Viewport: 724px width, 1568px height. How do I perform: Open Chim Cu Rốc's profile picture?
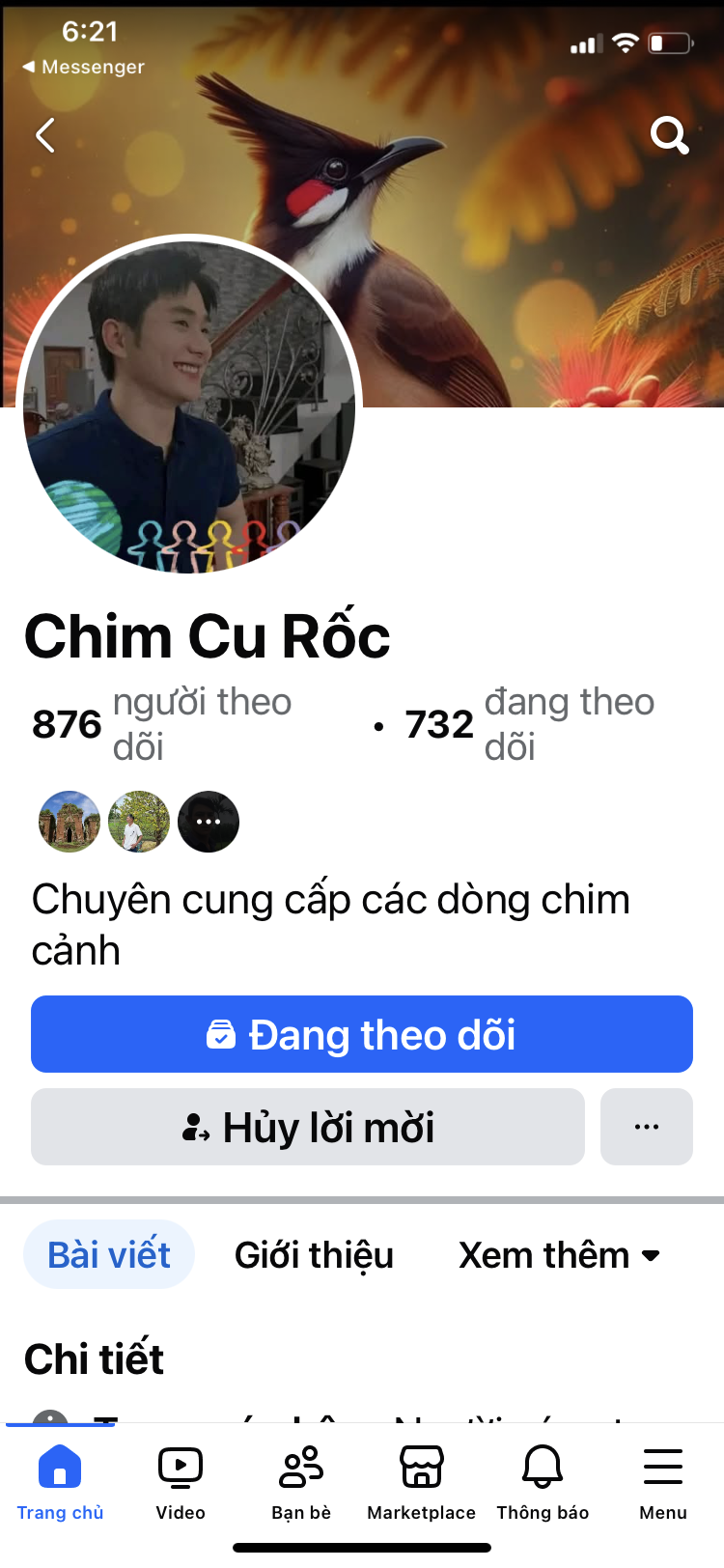pyautogui.click(x=189, y=406)
